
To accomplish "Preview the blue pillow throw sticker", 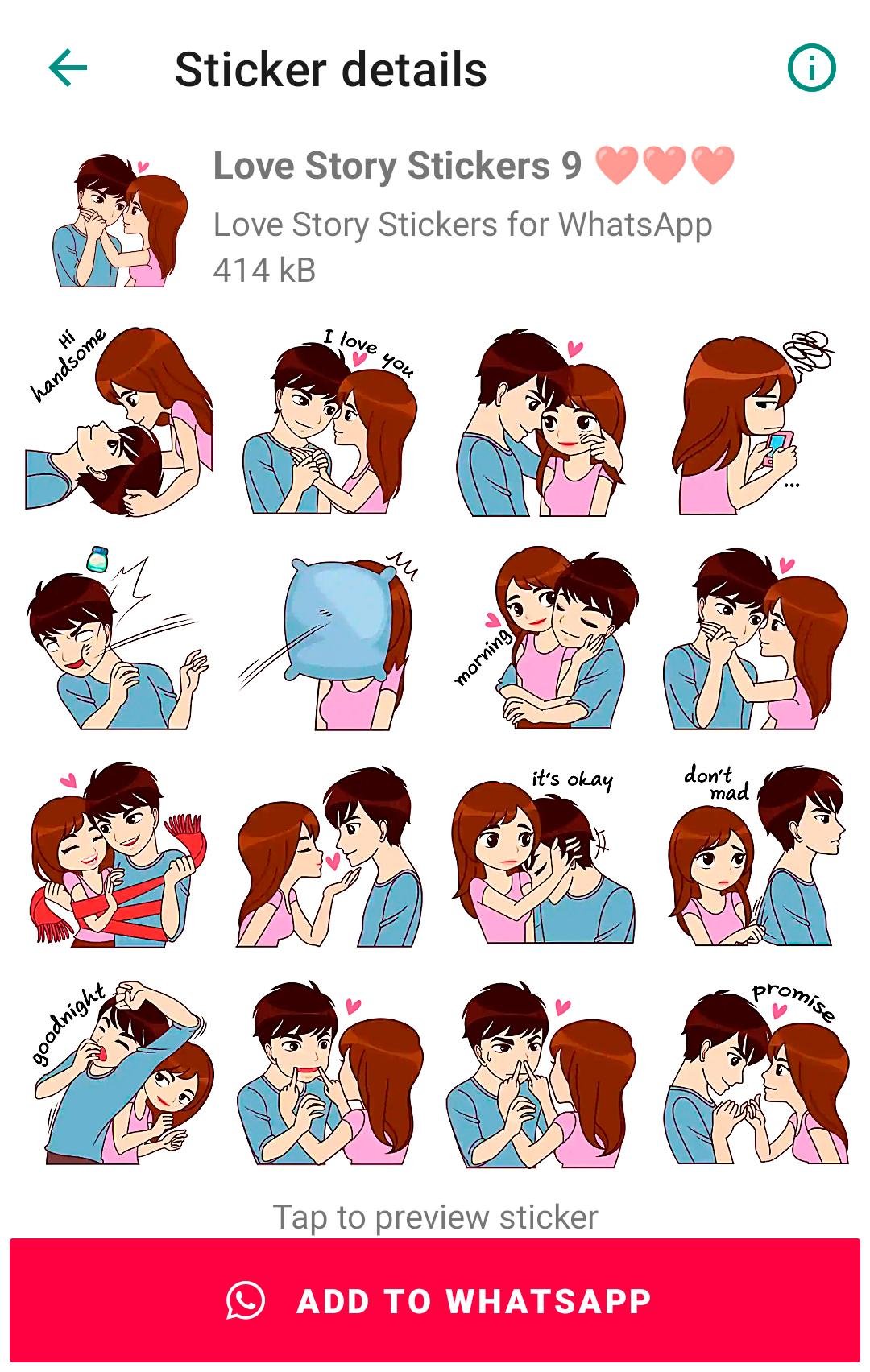I will click(330, 640).
